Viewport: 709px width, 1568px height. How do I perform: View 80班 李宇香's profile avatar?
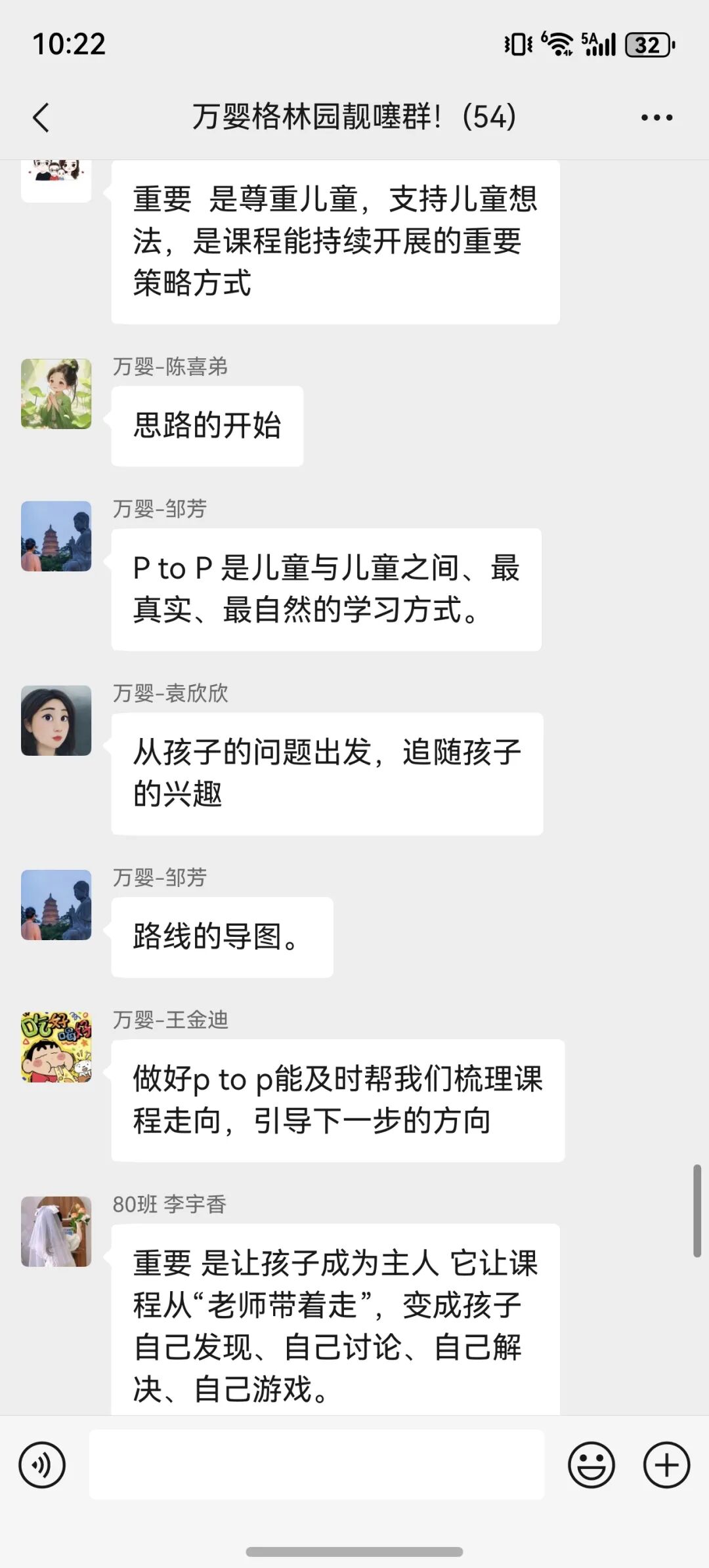56,1231
